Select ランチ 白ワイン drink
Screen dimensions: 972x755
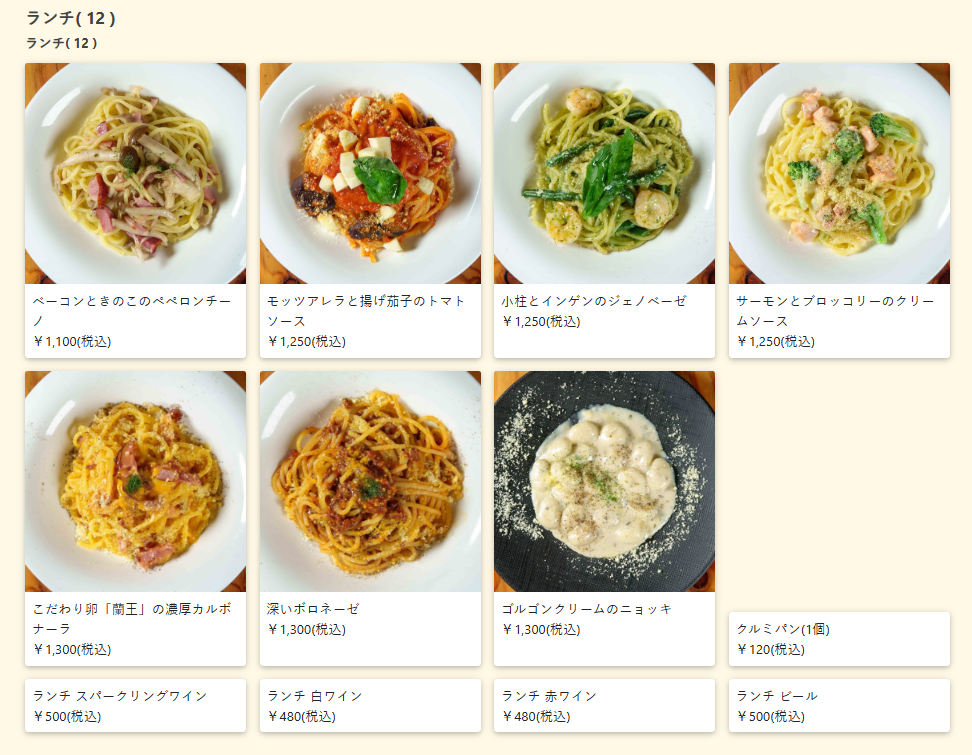coord(370,705)
